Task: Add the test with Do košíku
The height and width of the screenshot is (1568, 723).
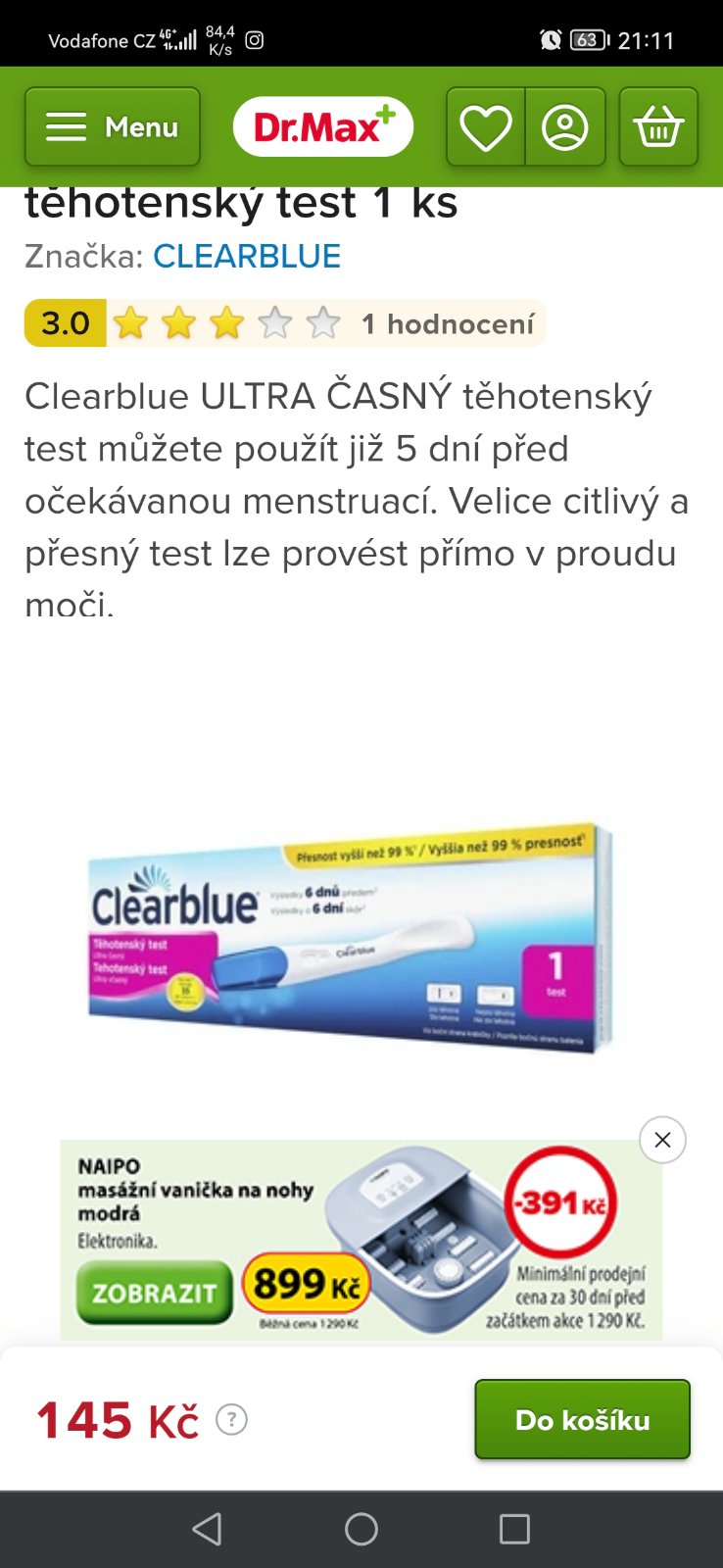Action: point(582,1419)
